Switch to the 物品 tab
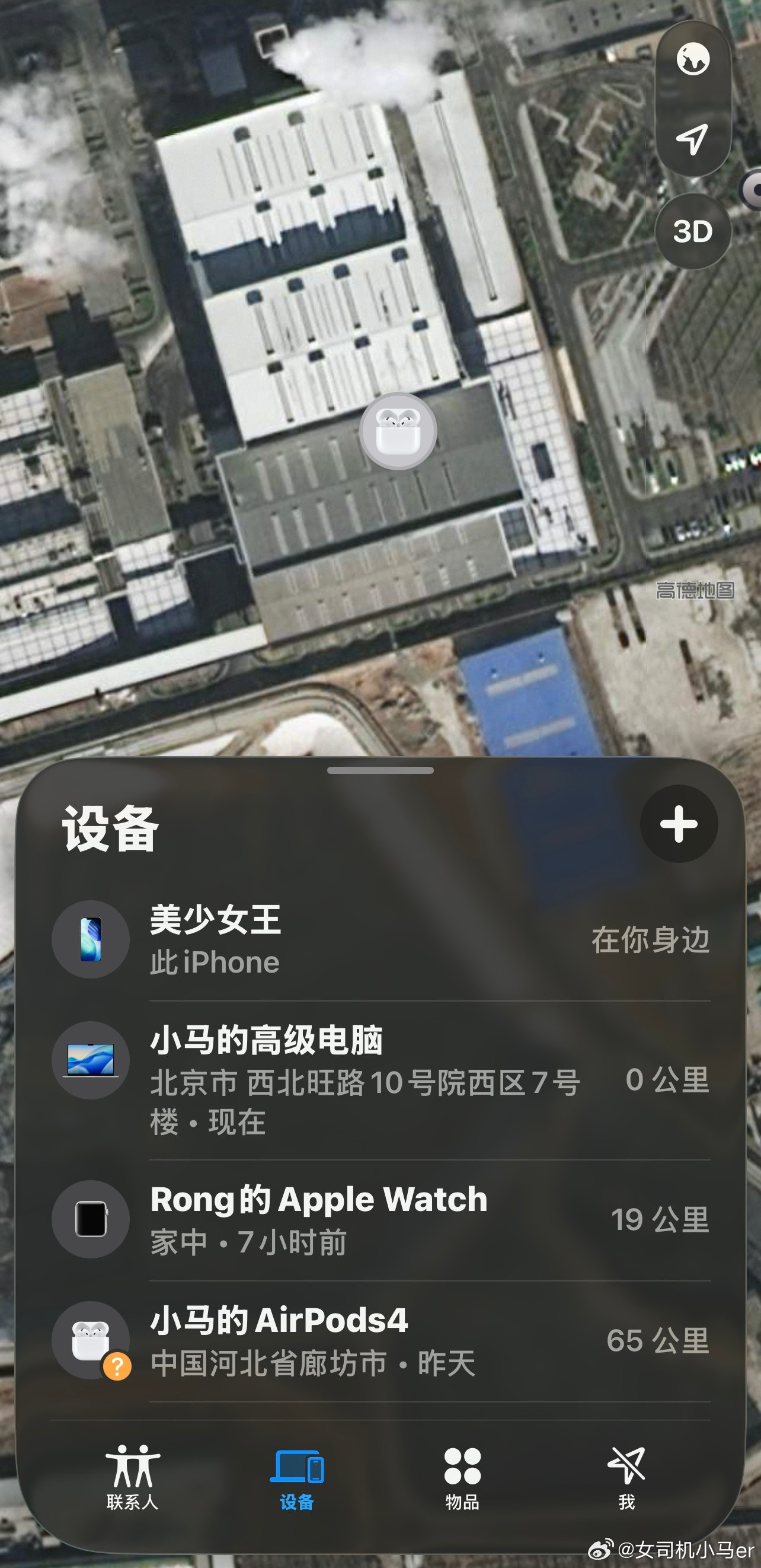 pos(462,1475)
